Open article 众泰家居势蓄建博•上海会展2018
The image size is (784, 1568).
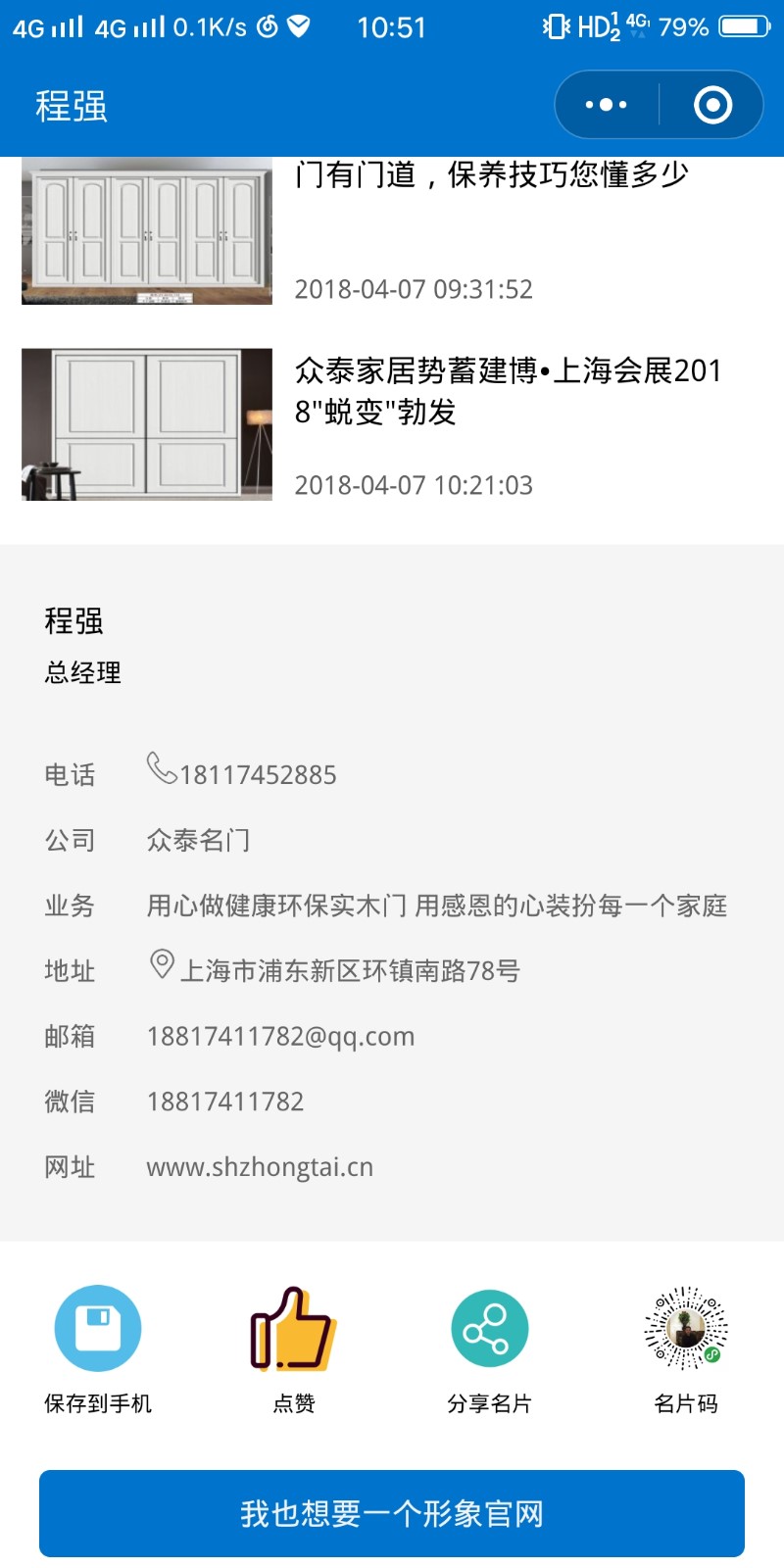pyautogui.click(x=508, y=390)
